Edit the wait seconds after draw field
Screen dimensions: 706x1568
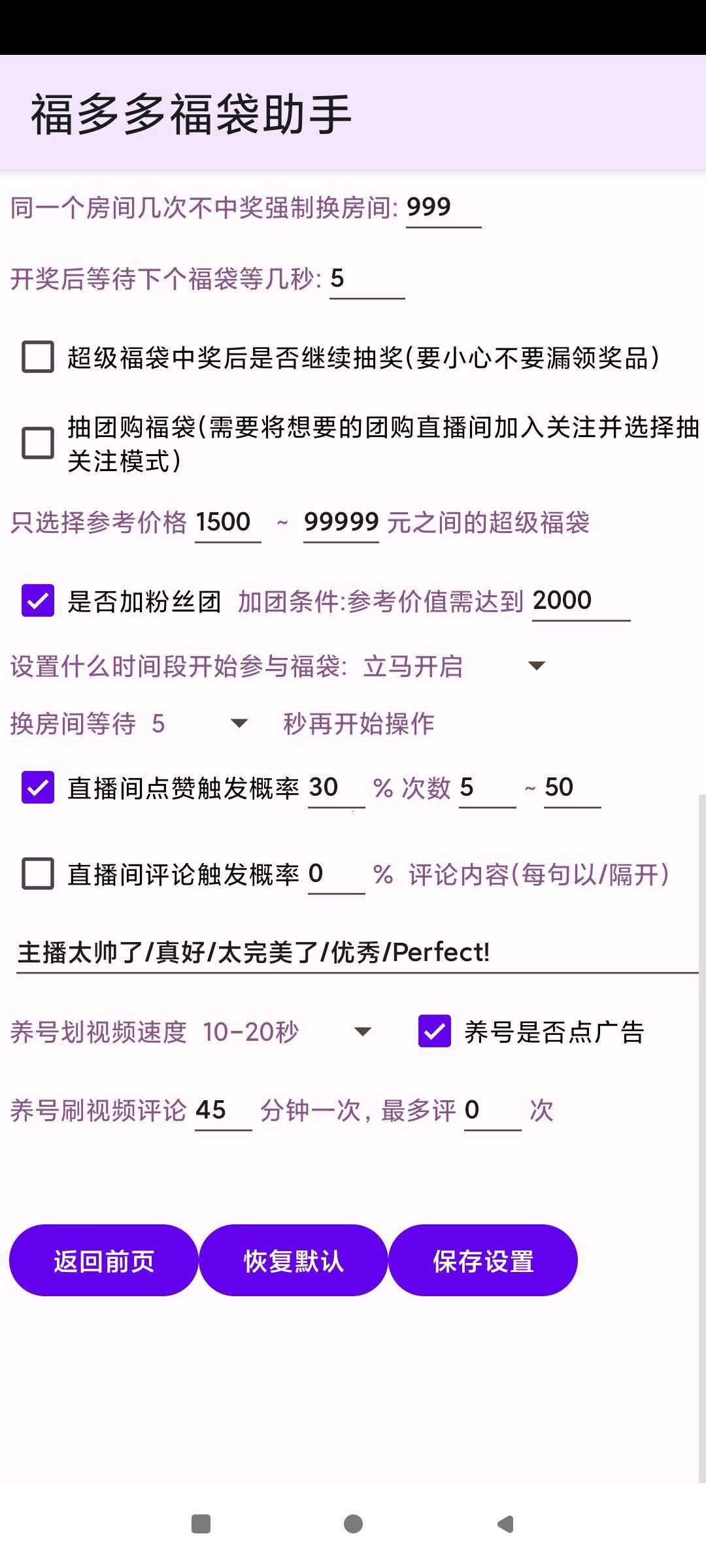367,279
